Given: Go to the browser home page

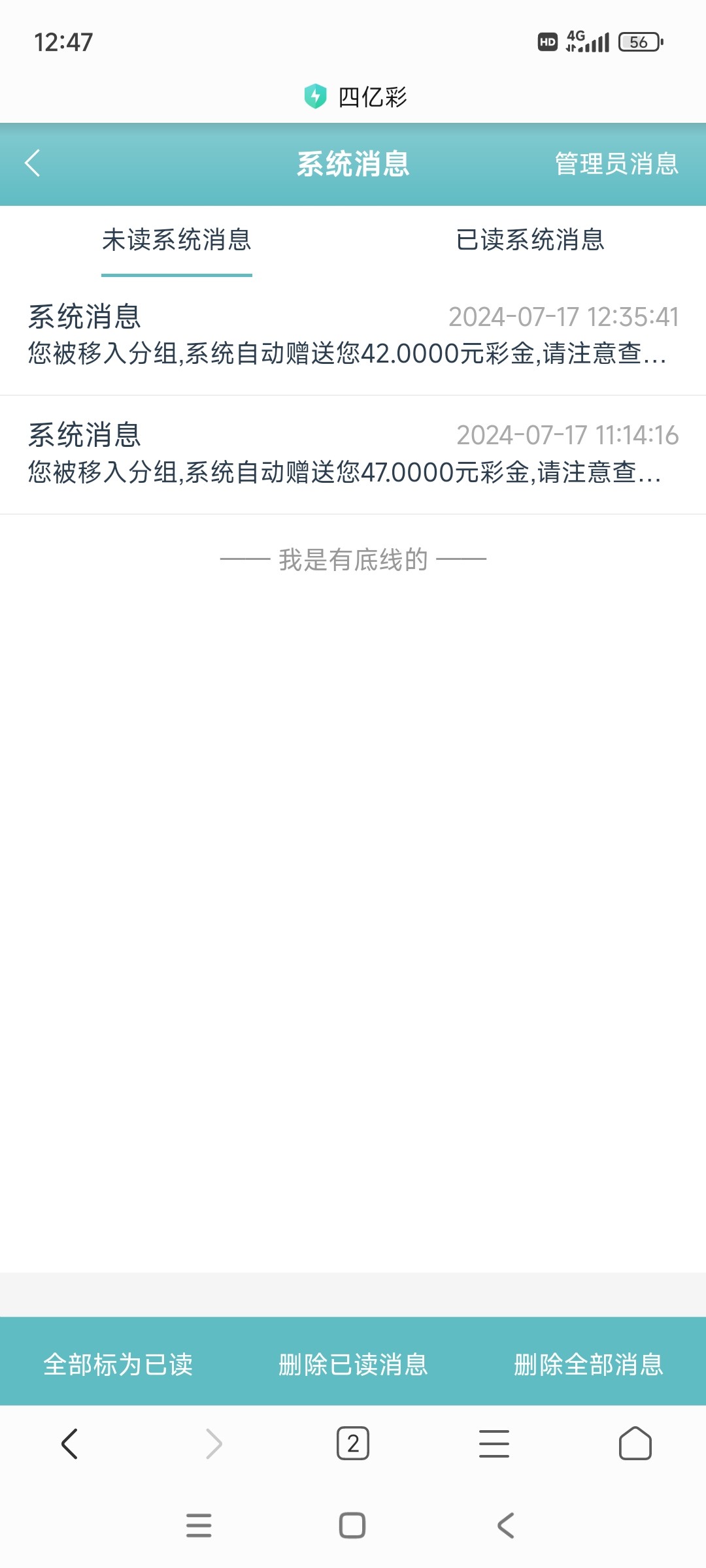Looking at the screenshot, I should [x=635, y=1444].
